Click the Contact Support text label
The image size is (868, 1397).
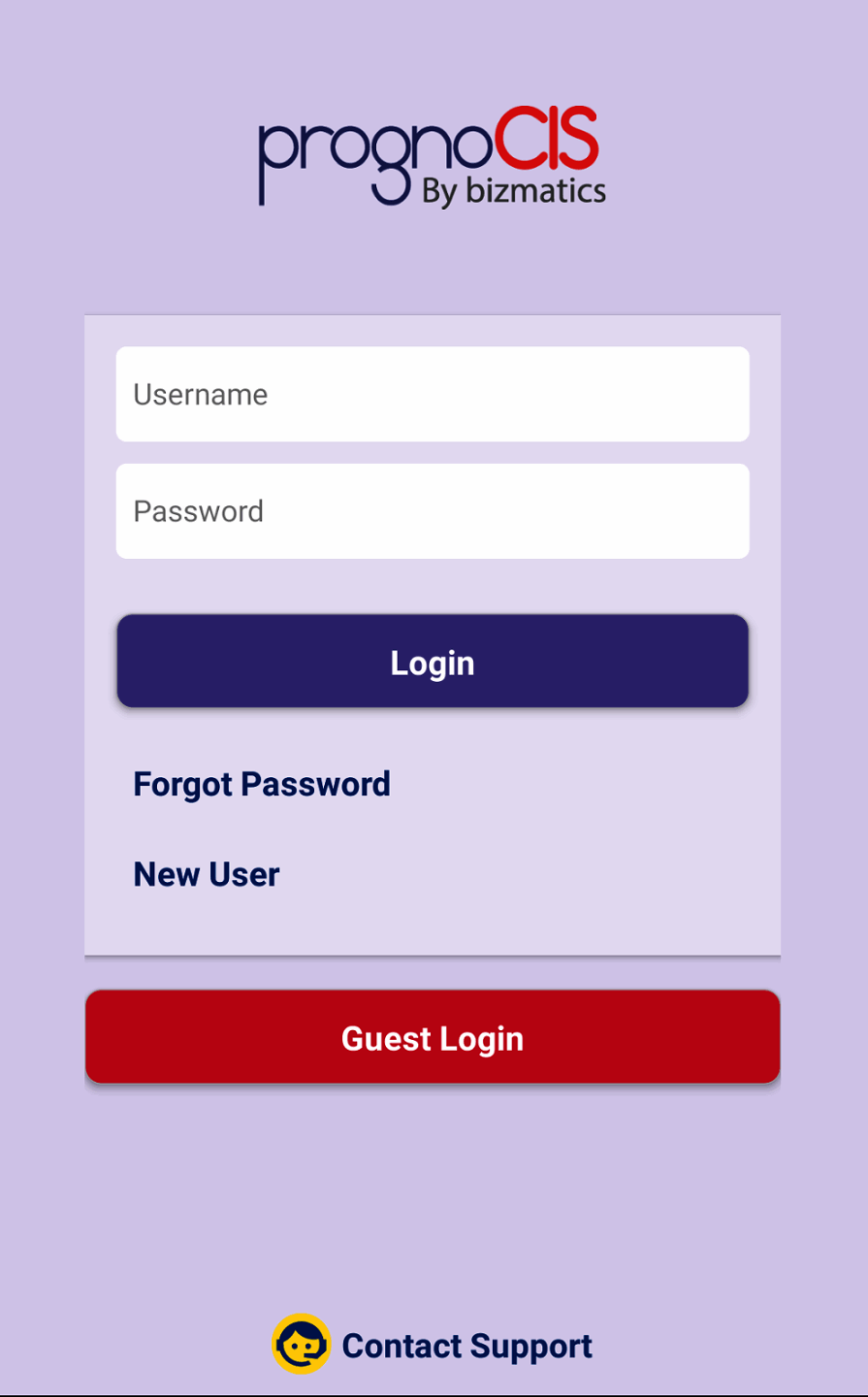pyautogui.click(x=467, y=1346)
